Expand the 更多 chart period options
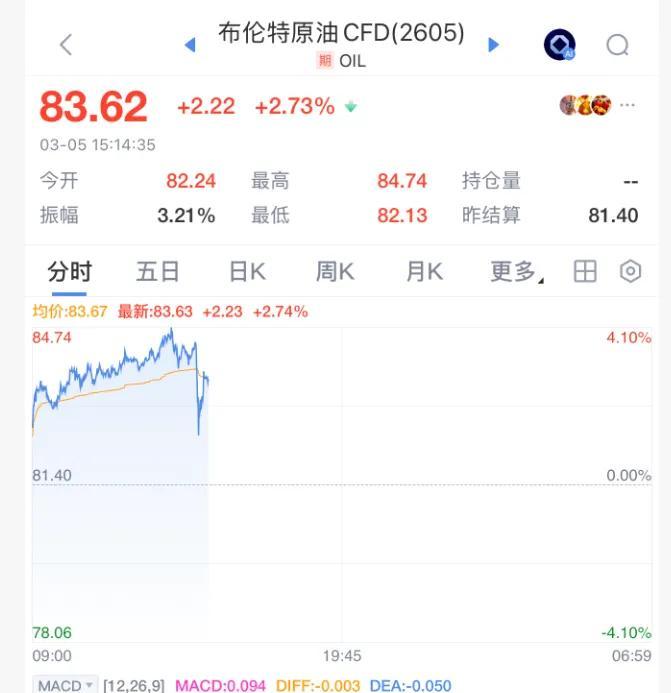671x693 pixels. click(515, 272)
